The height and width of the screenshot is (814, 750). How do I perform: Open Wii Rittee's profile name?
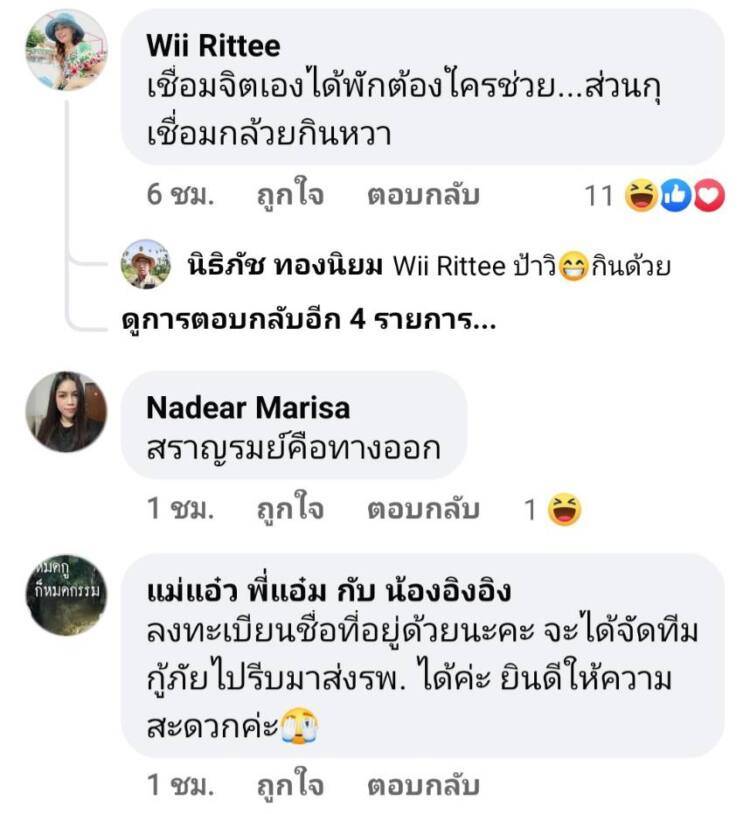[213, 45]
